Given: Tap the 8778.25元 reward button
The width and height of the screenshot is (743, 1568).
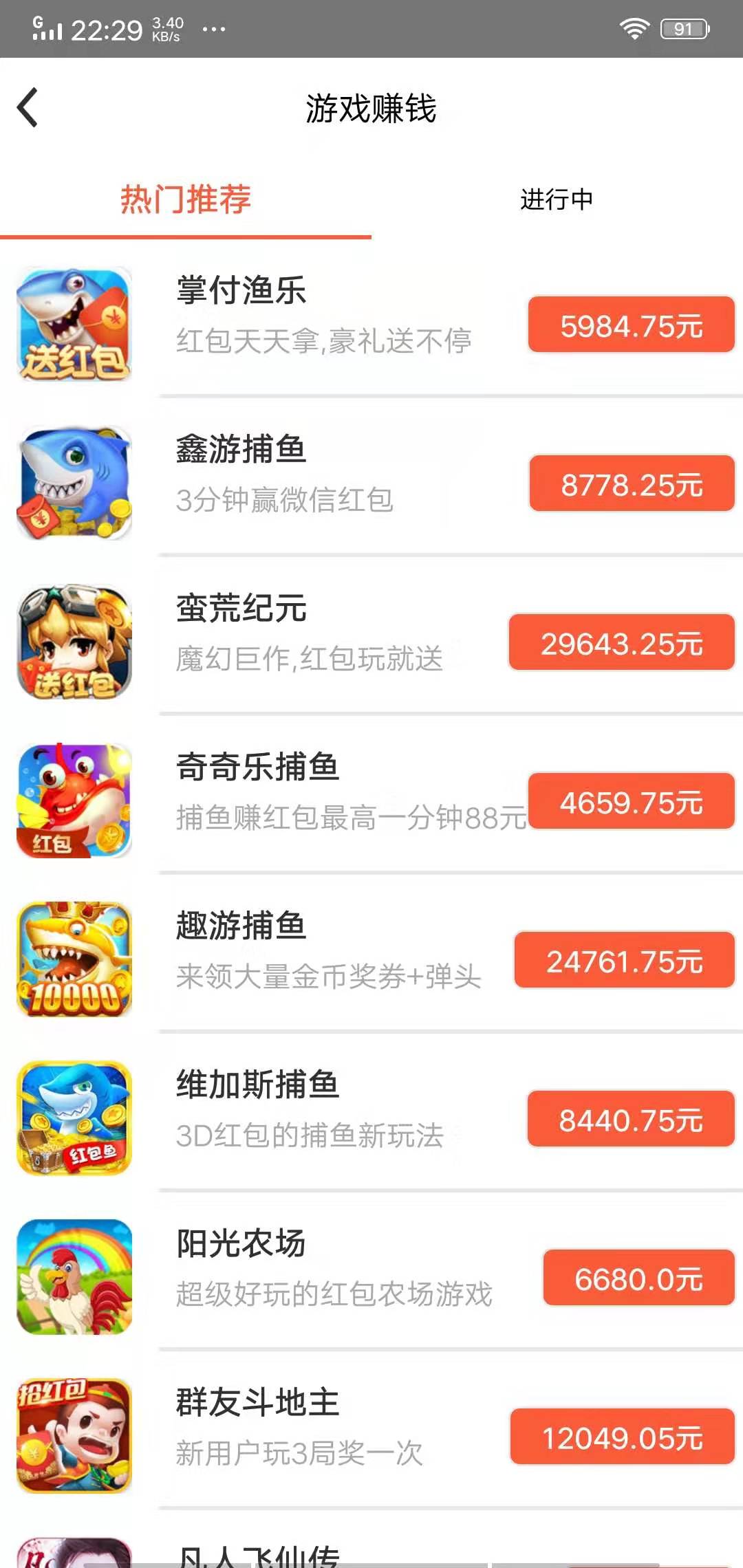Looking at the screenshot, I should tap(632, 485).
